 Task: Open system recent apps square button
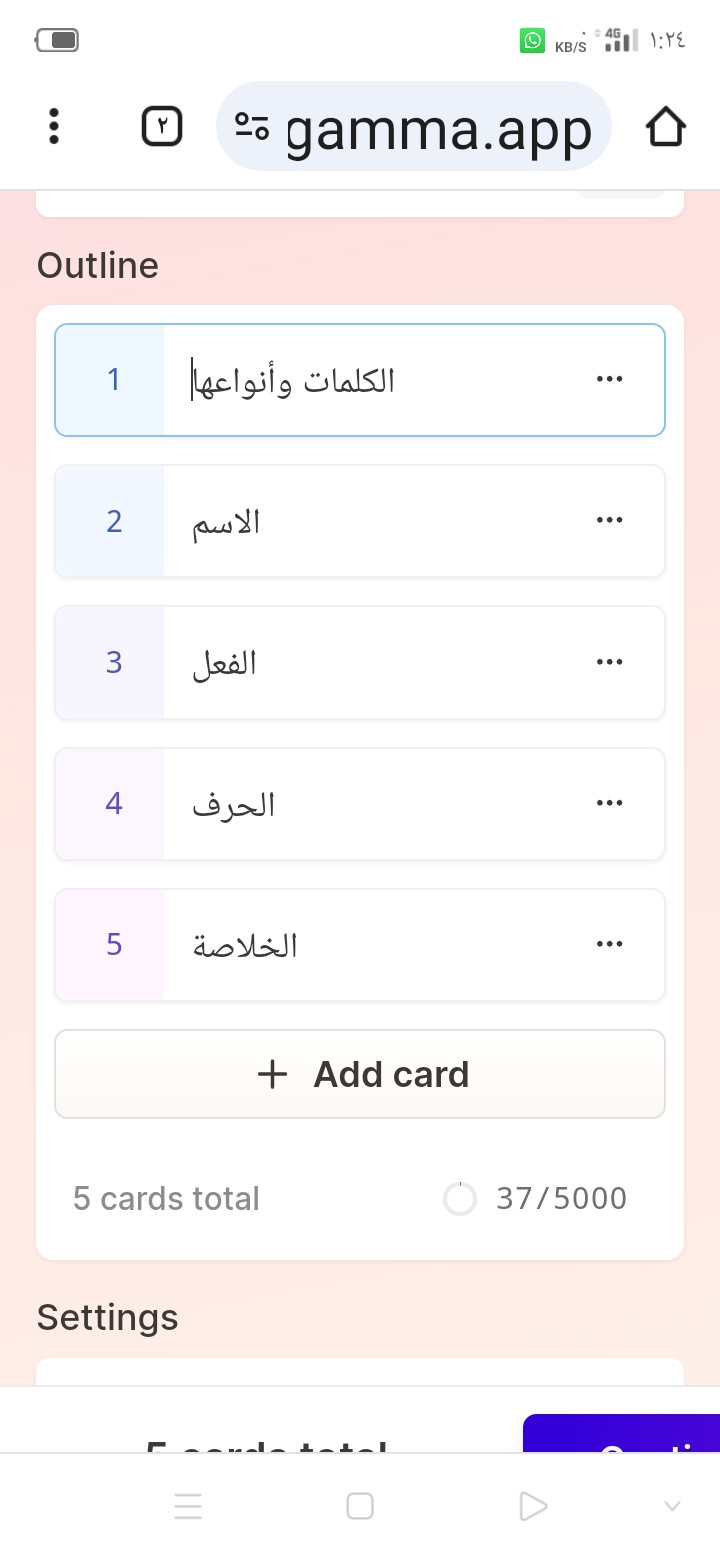[x=360, y=1506]
